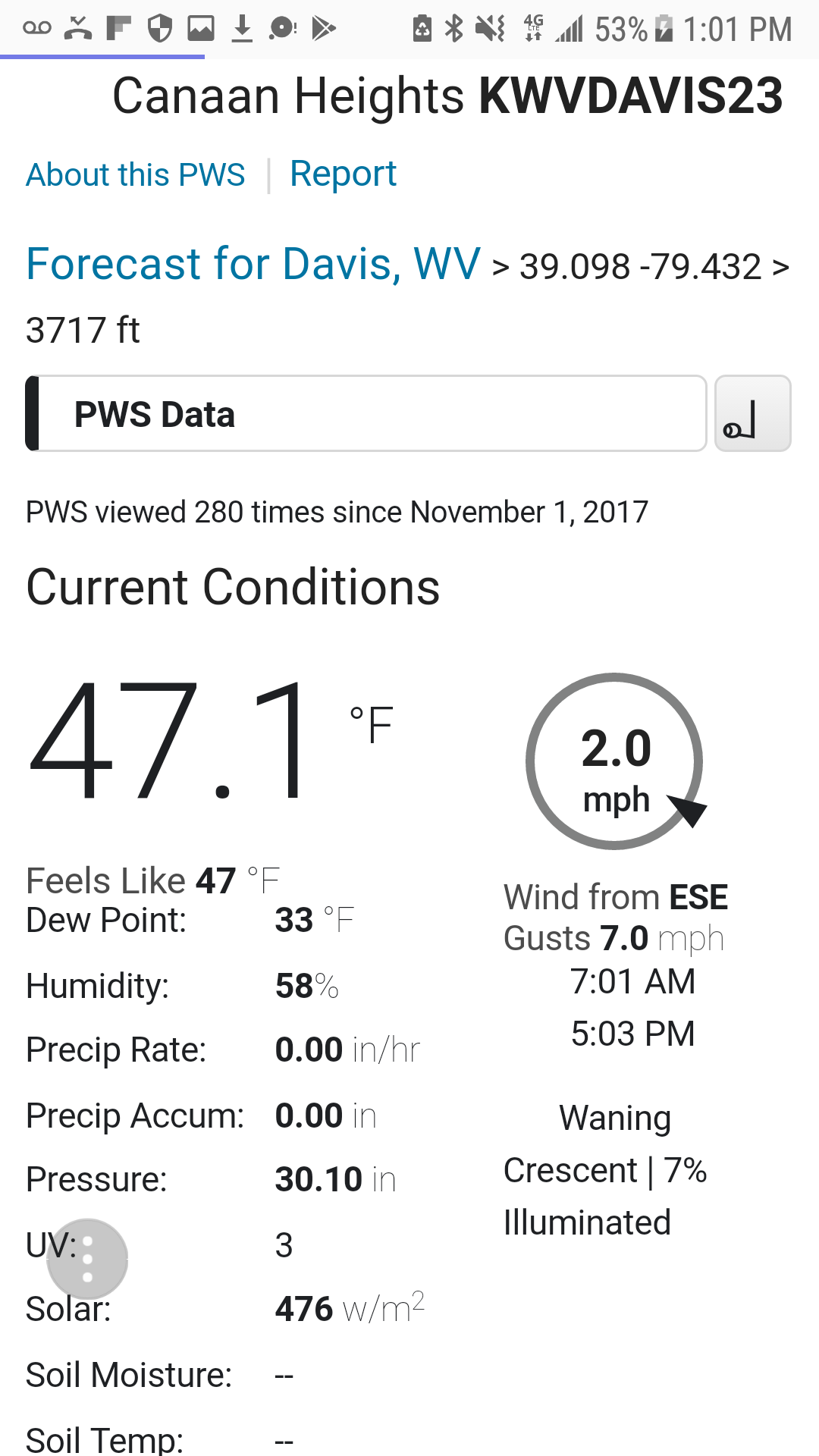Viewport: 819px width, 1456px height.
Task: Open the floating three-dot menu button
Action: pyautogui.click(x=87, y=1259)
